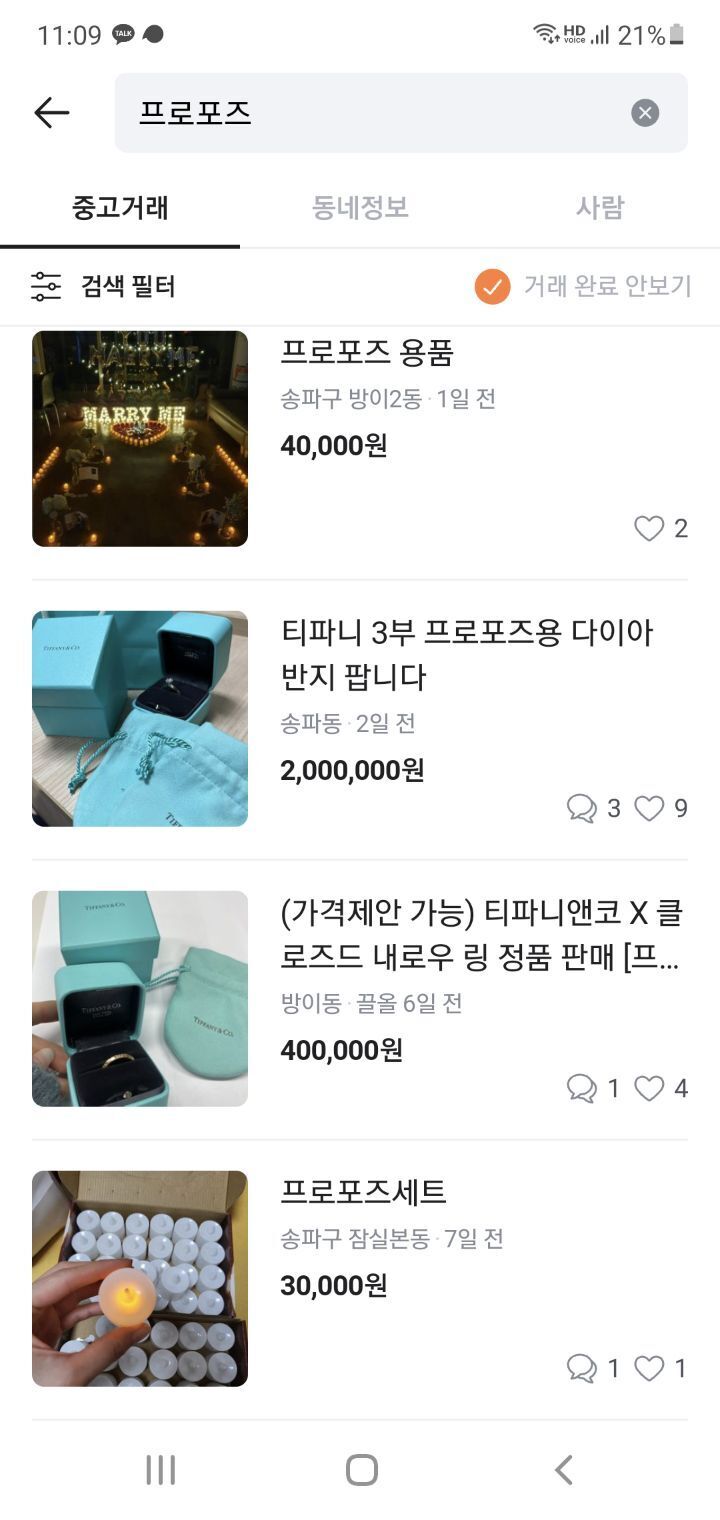Switch to the 동네정보 tab
Image resolution: width=720 pixels, height=1520 pixels.
coord(360,208)
